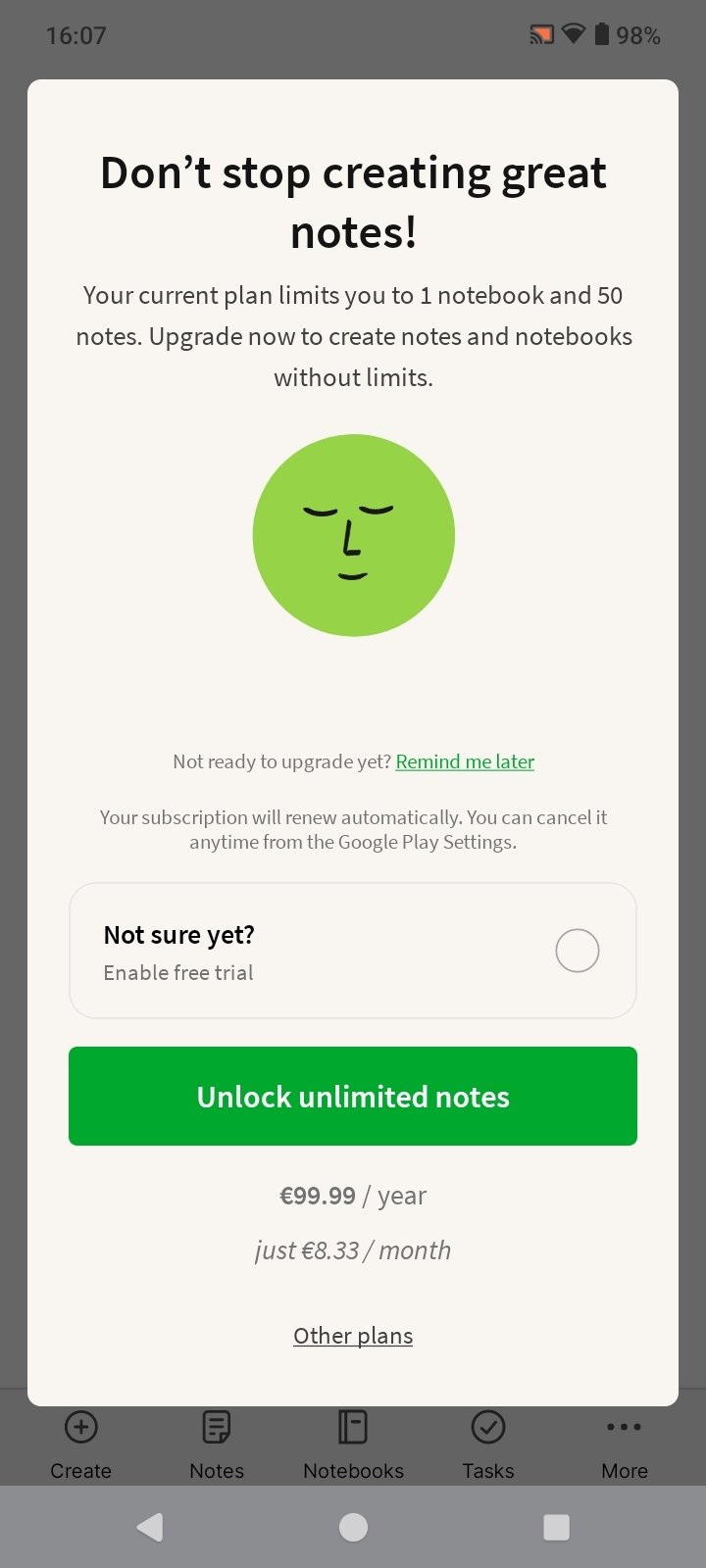Viewport: 706px width, 1568px height.
Task: Tap the system back button
Action: [150, 1527]
